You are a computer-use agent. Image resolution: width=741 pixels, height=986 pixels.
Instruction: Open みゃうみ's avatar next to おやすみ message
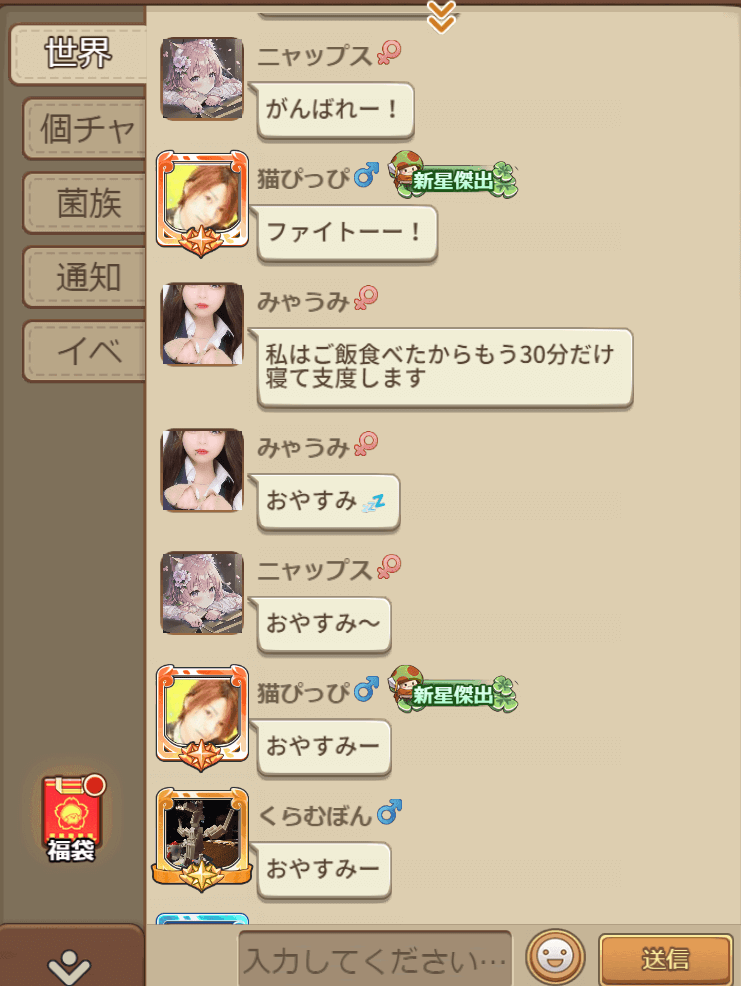(x=202, y=470)
